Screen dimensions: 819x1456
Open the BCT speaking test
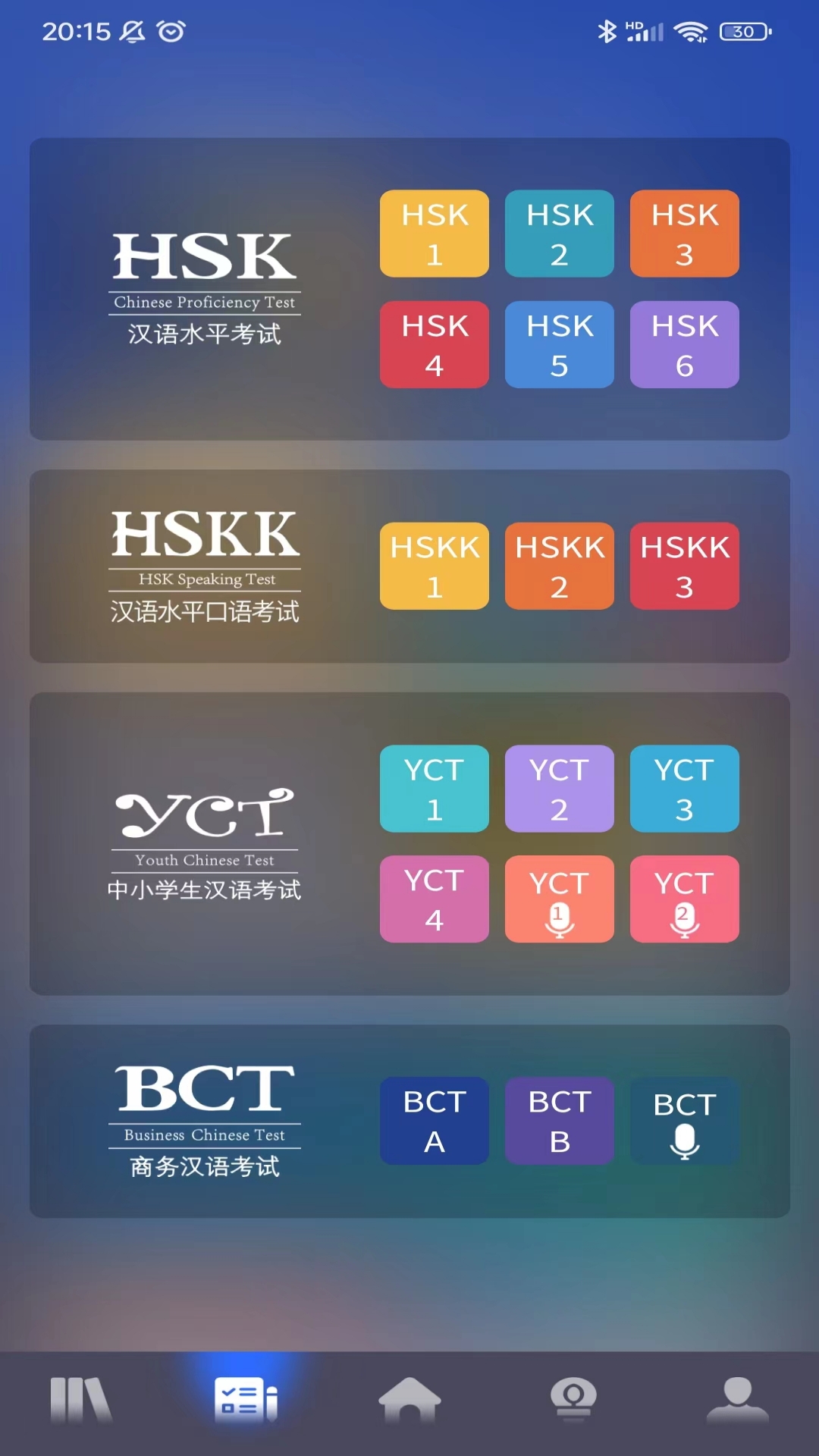point(684,1121)
